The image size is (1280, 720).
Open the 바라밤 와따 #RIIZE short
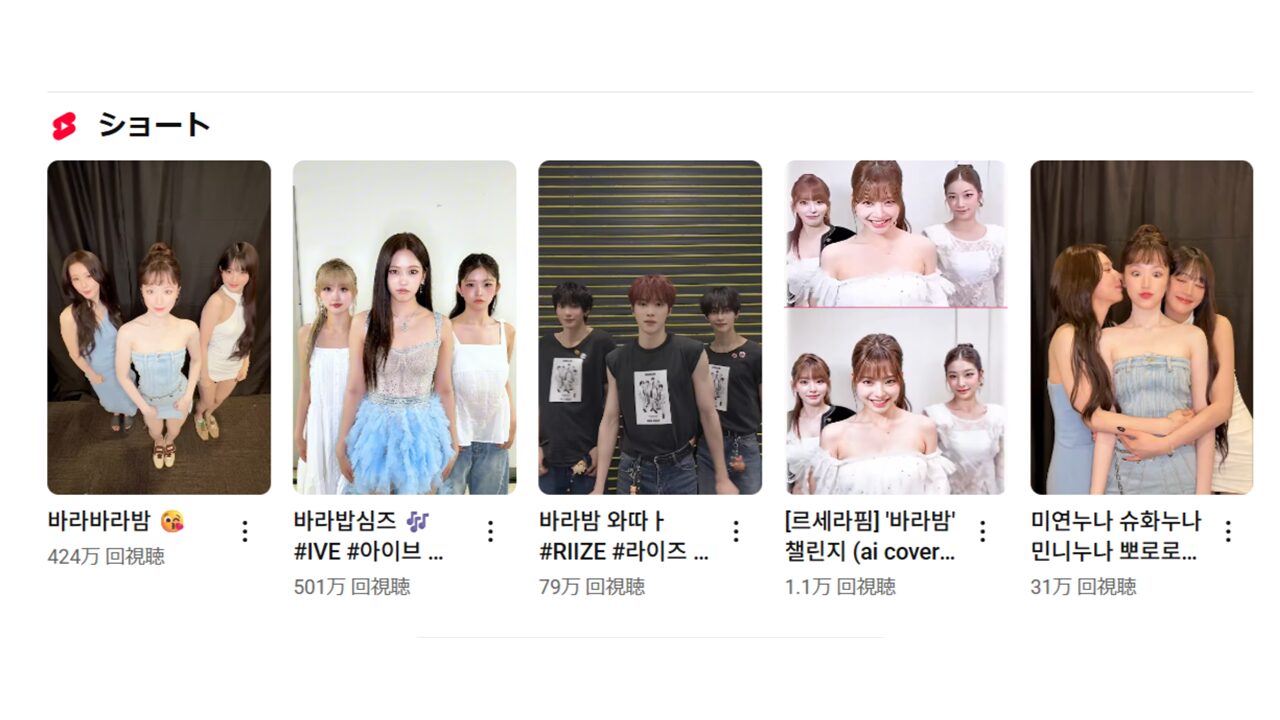tap(650, 327)
